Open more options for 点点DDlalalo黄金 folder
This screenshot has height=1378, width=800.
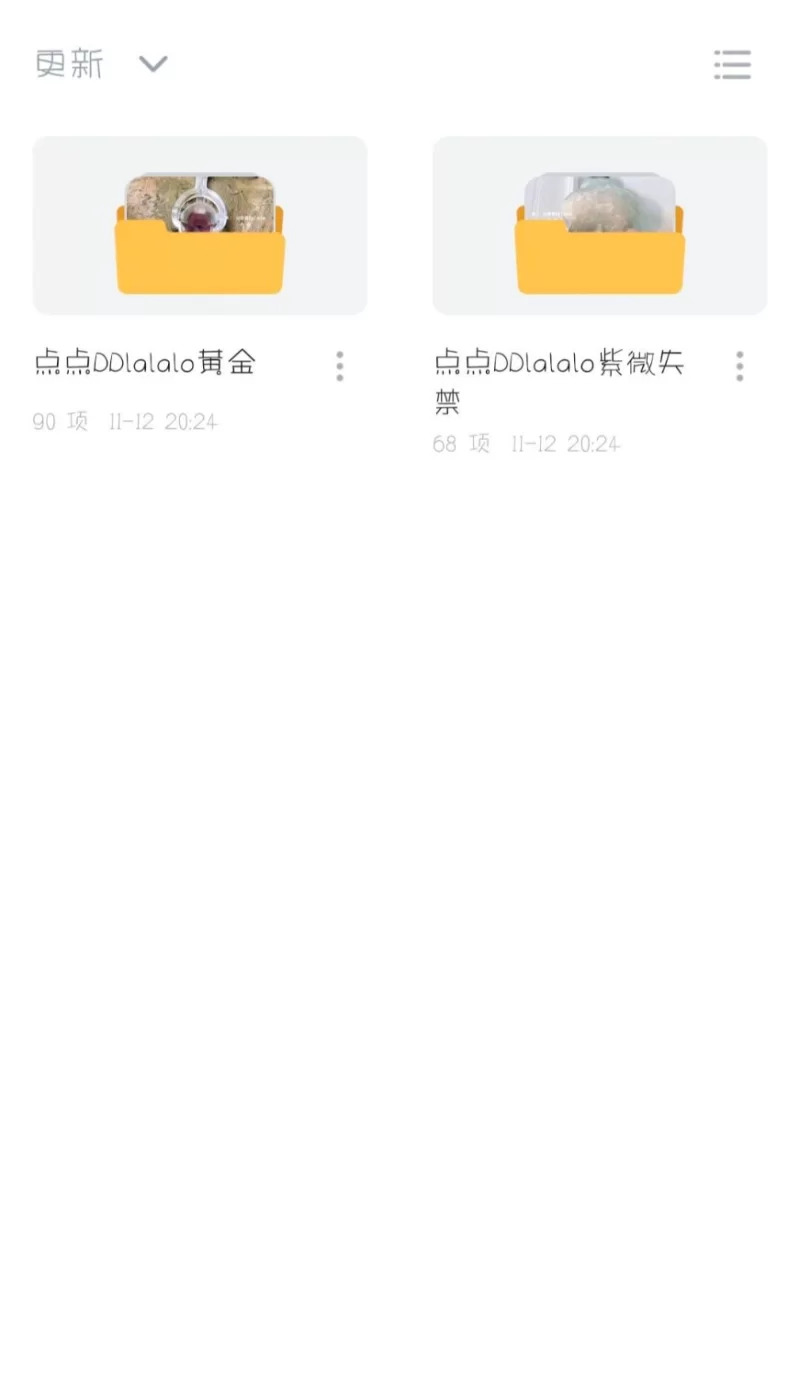[x=340, y=366]
